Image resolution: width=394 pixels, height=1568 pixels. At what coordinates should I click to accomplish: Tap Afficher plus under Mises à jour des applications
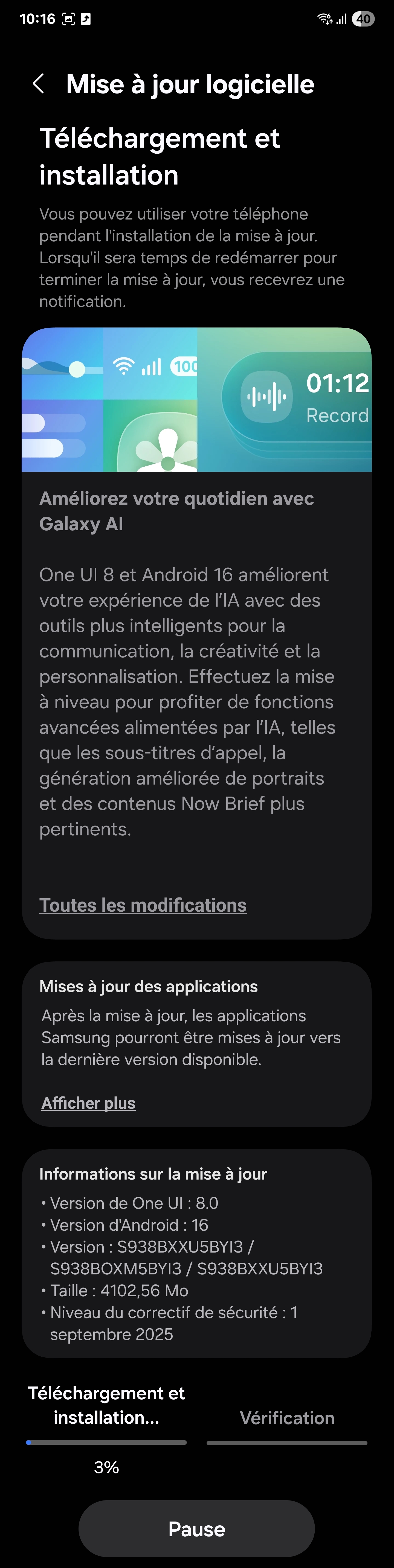(x=88, y=1103)
